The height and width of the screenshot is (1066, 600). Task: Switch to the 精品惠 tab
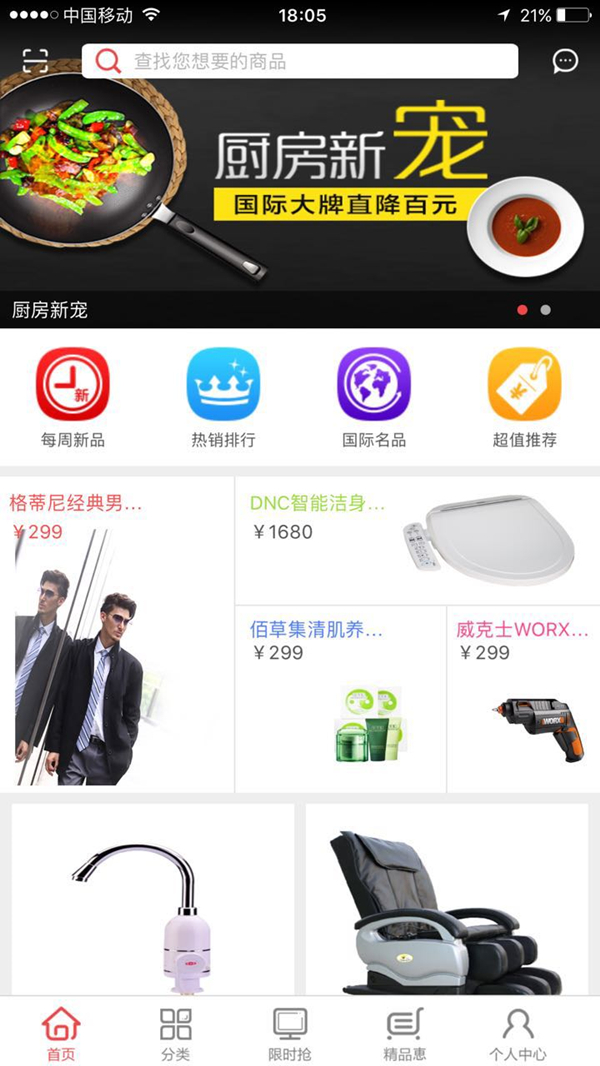coord(404,1033)
